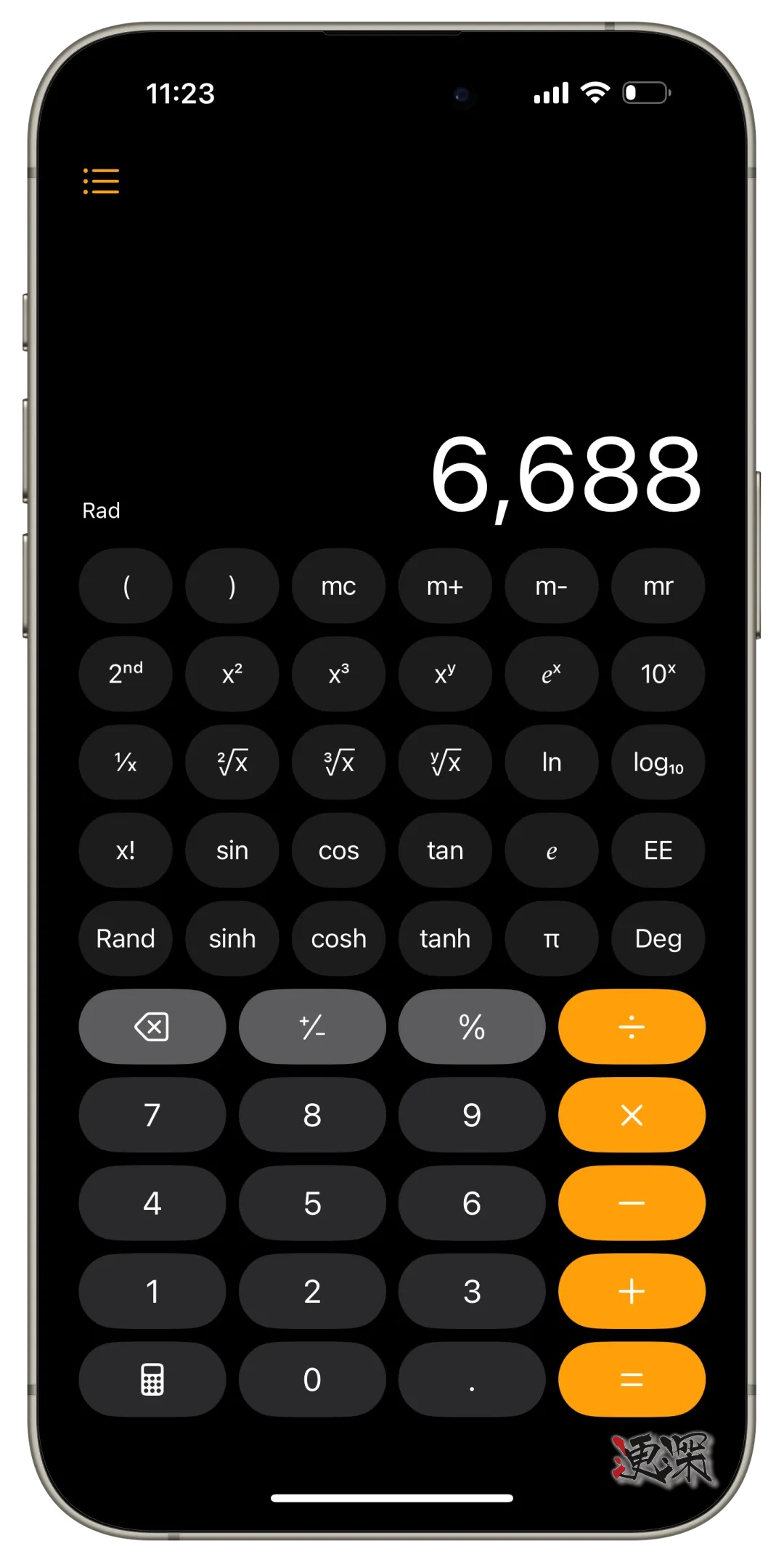Tap the y-th root of x key
Viewport: 784px width, 1562px height.
[x=445, y=762]
